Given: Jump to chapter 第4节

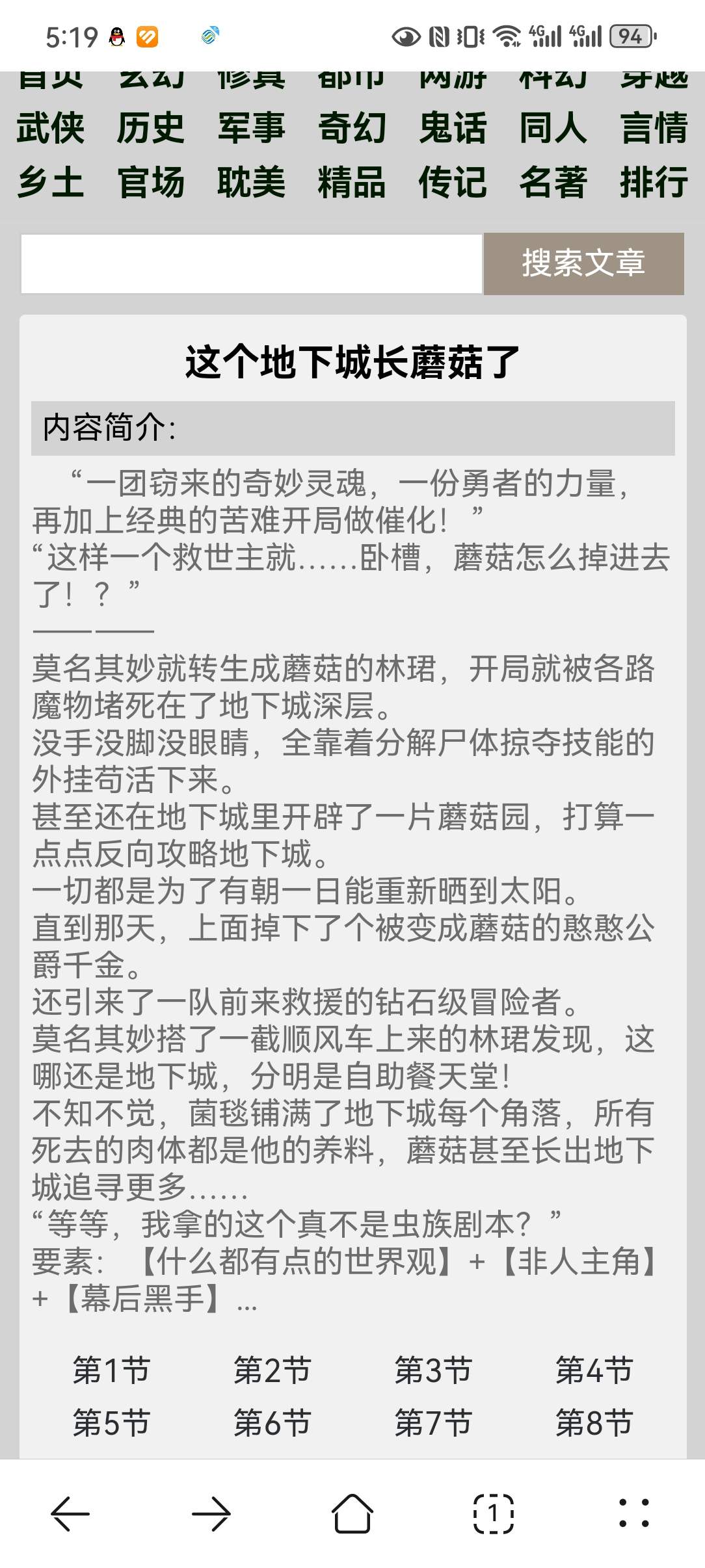Looking at the screenshot, I should tap(594, 1370).
